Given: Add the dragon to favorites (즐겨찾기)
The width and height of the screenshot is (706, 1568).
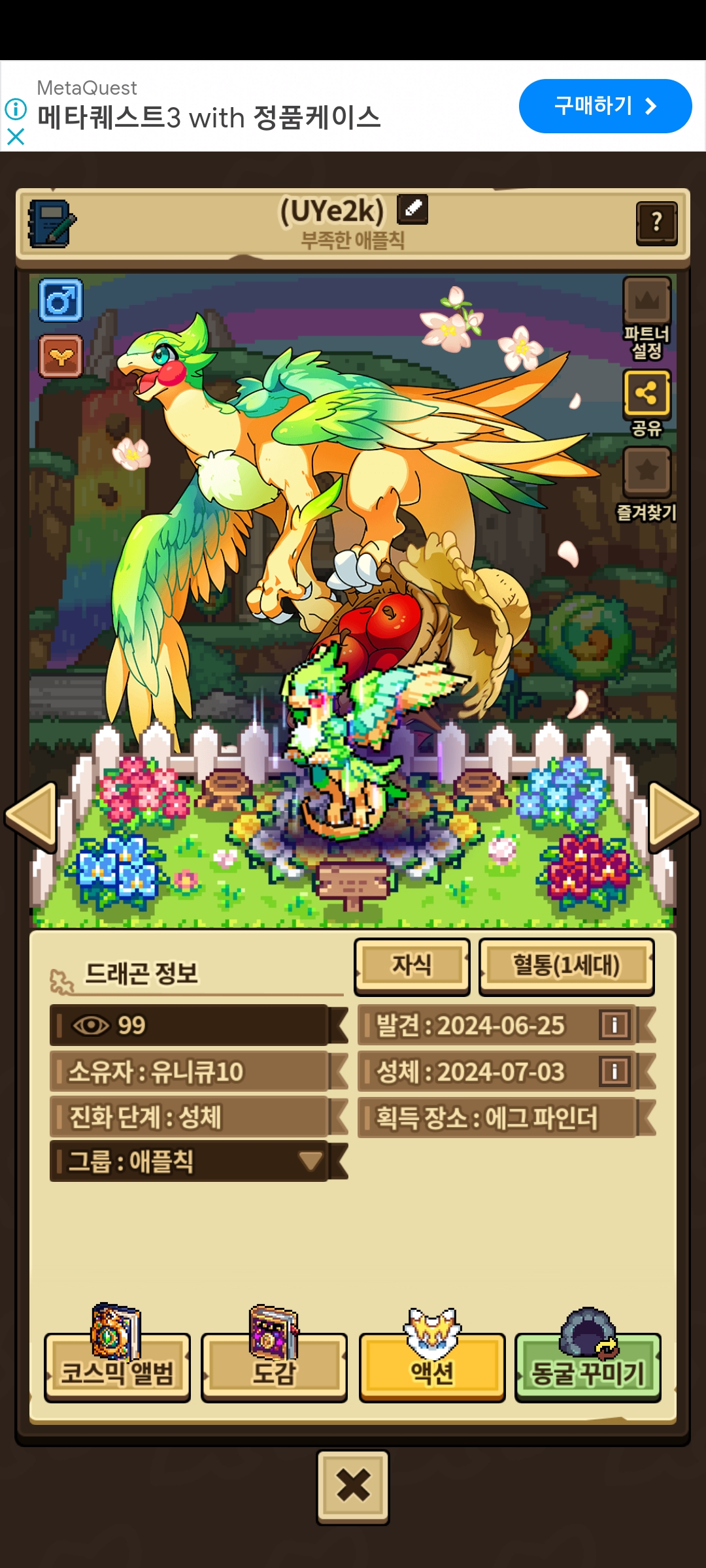Looking at the screenshot, I should coord(647,484).
